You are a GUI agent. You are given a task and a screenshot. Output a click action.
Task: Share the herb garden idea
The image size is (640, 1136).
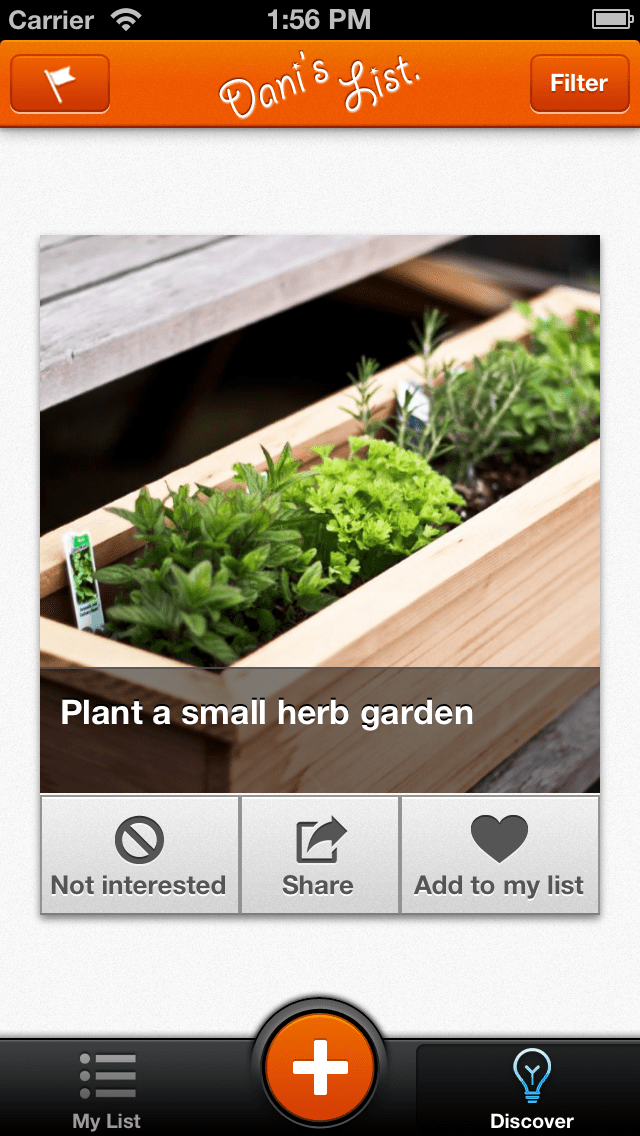coord(319,855)
